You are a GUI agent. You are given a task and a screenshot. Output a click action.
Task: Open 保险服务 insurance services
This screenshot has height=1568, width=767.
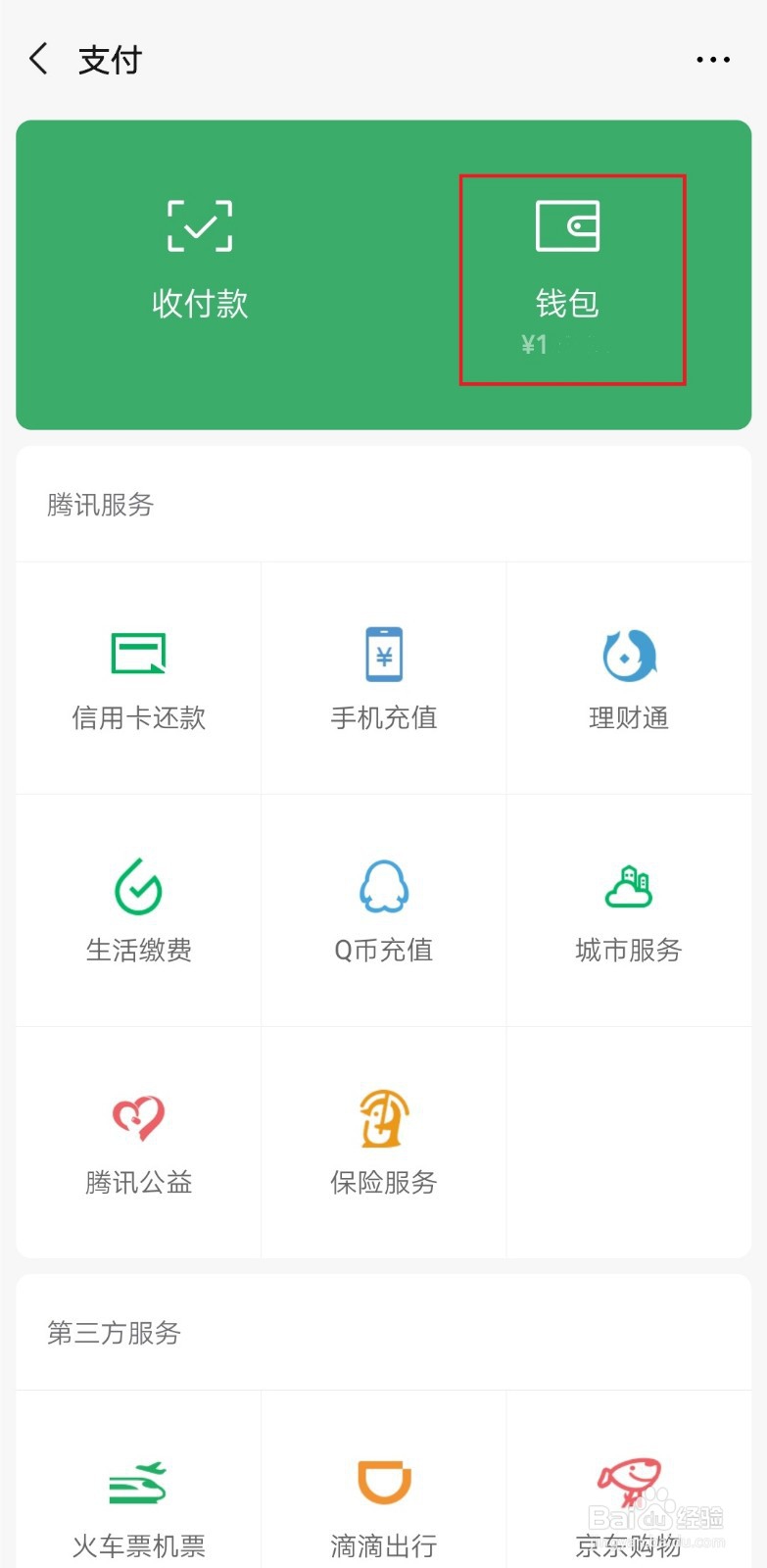tap(383, 1143)
